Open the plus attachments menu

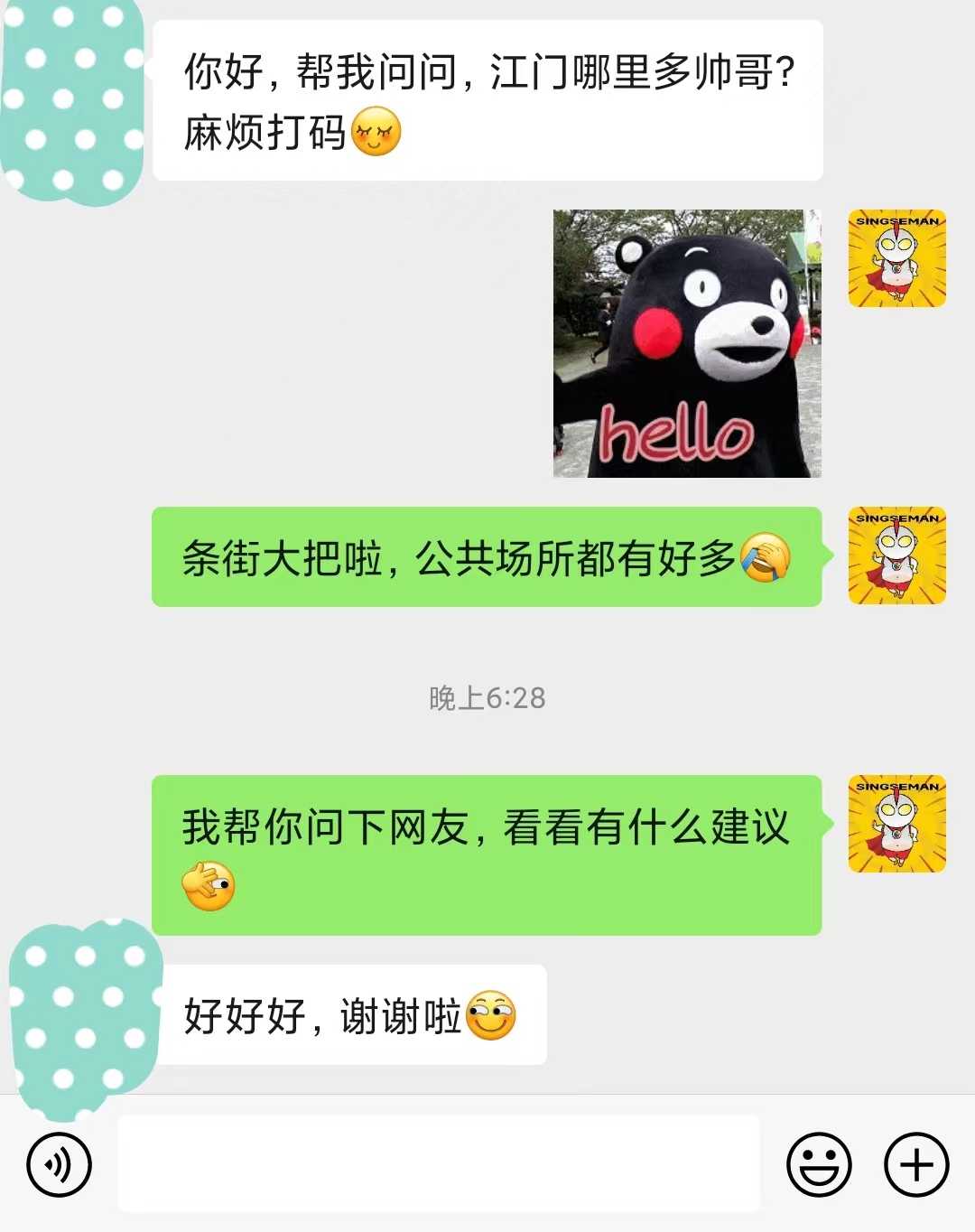pos(915,1164)
